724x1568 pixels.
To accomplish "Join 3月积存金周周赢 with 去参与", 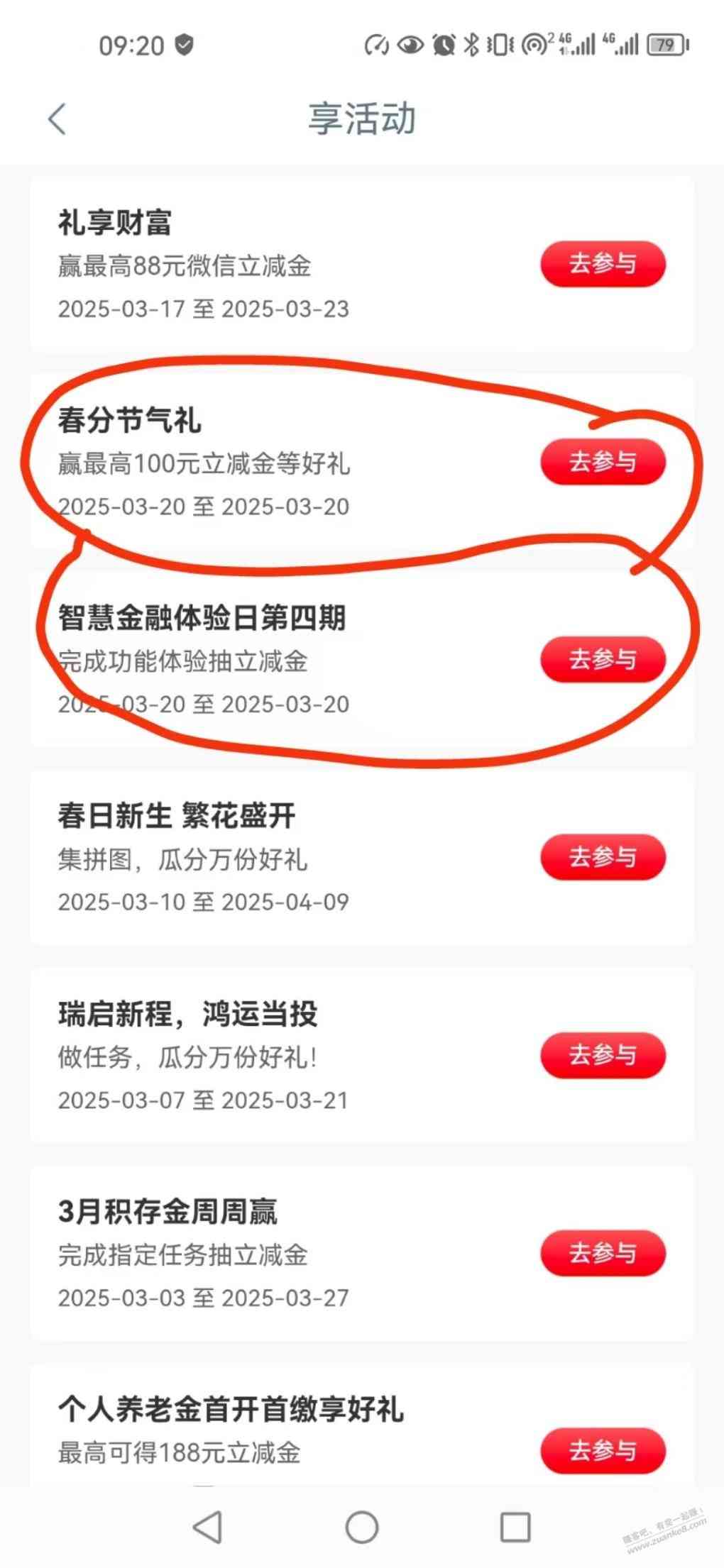I will [603, 1253].
